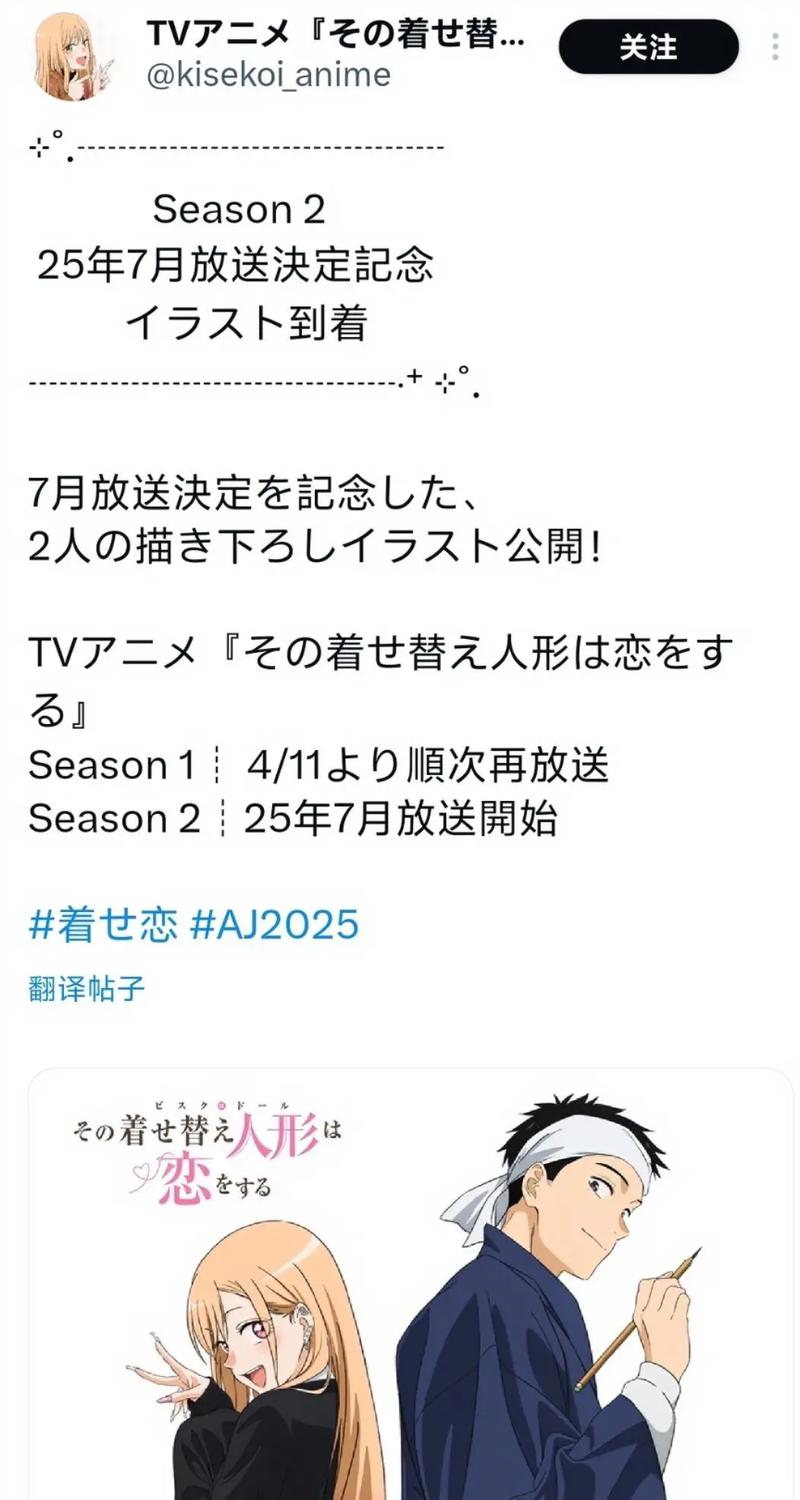Open the #AJ2025 hashtag
800x1500 pixels.
pyautogui.click(x=273, y=925)
